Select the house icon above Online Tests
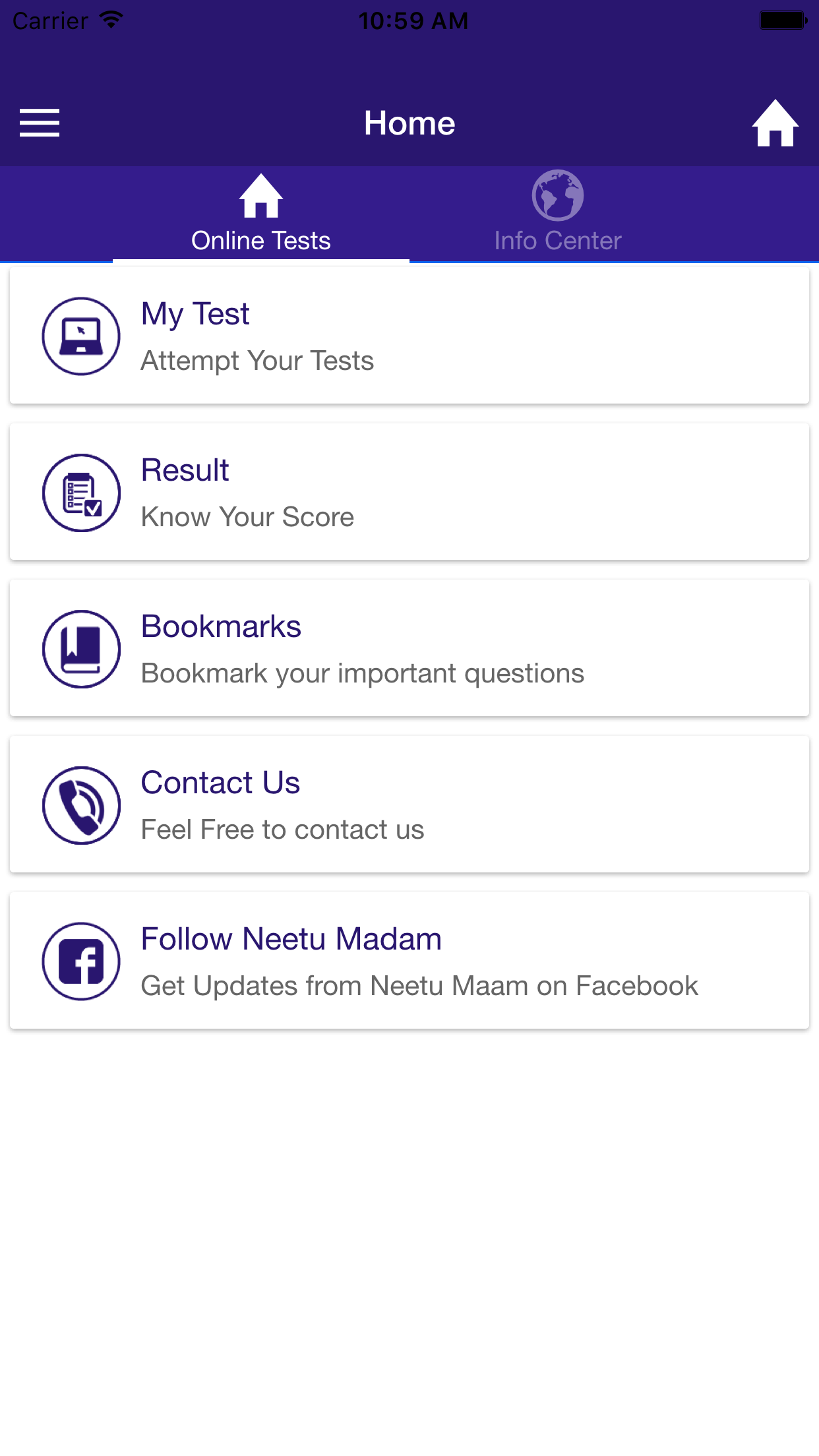 tap(260, 196)
